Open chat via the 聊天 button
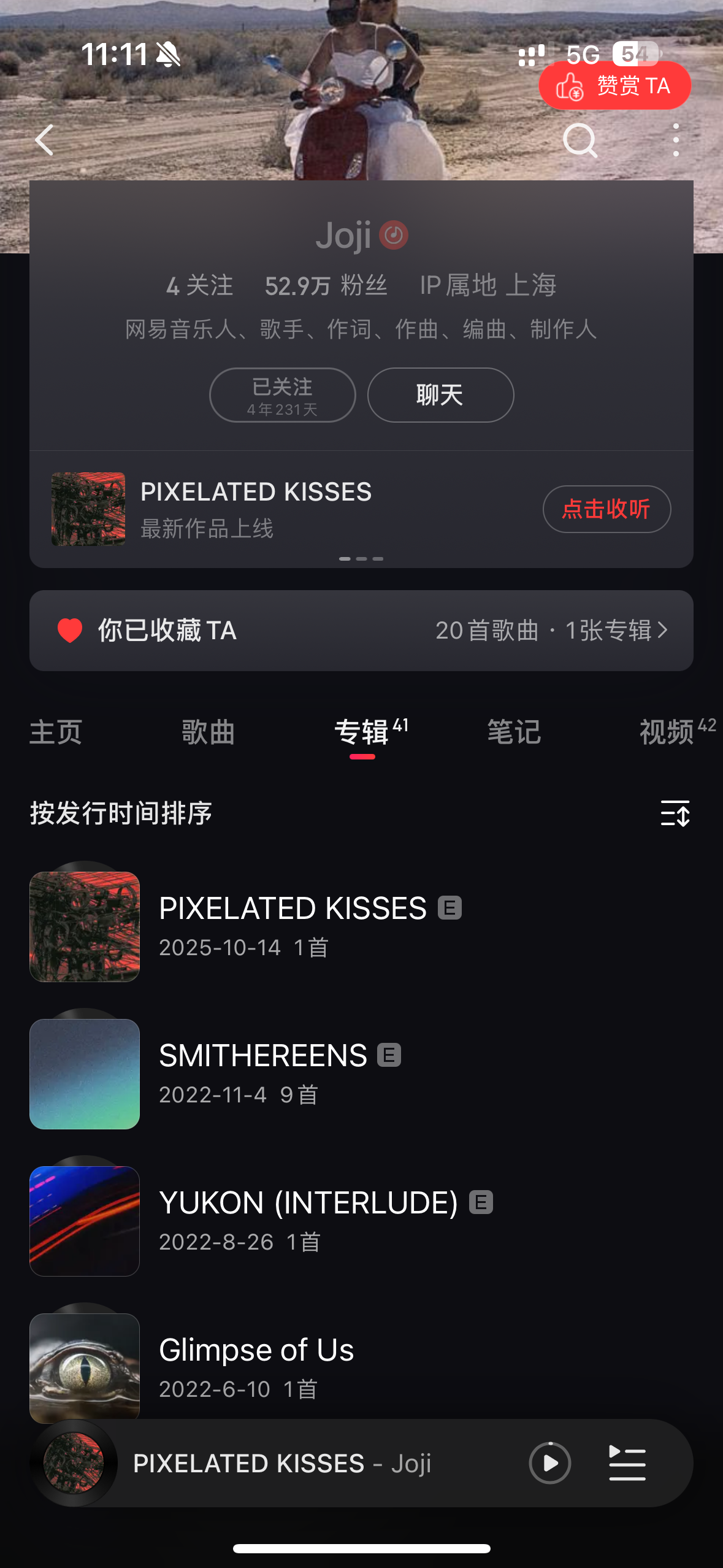Screen dimensions: 723x1568 tap(440, 395)
